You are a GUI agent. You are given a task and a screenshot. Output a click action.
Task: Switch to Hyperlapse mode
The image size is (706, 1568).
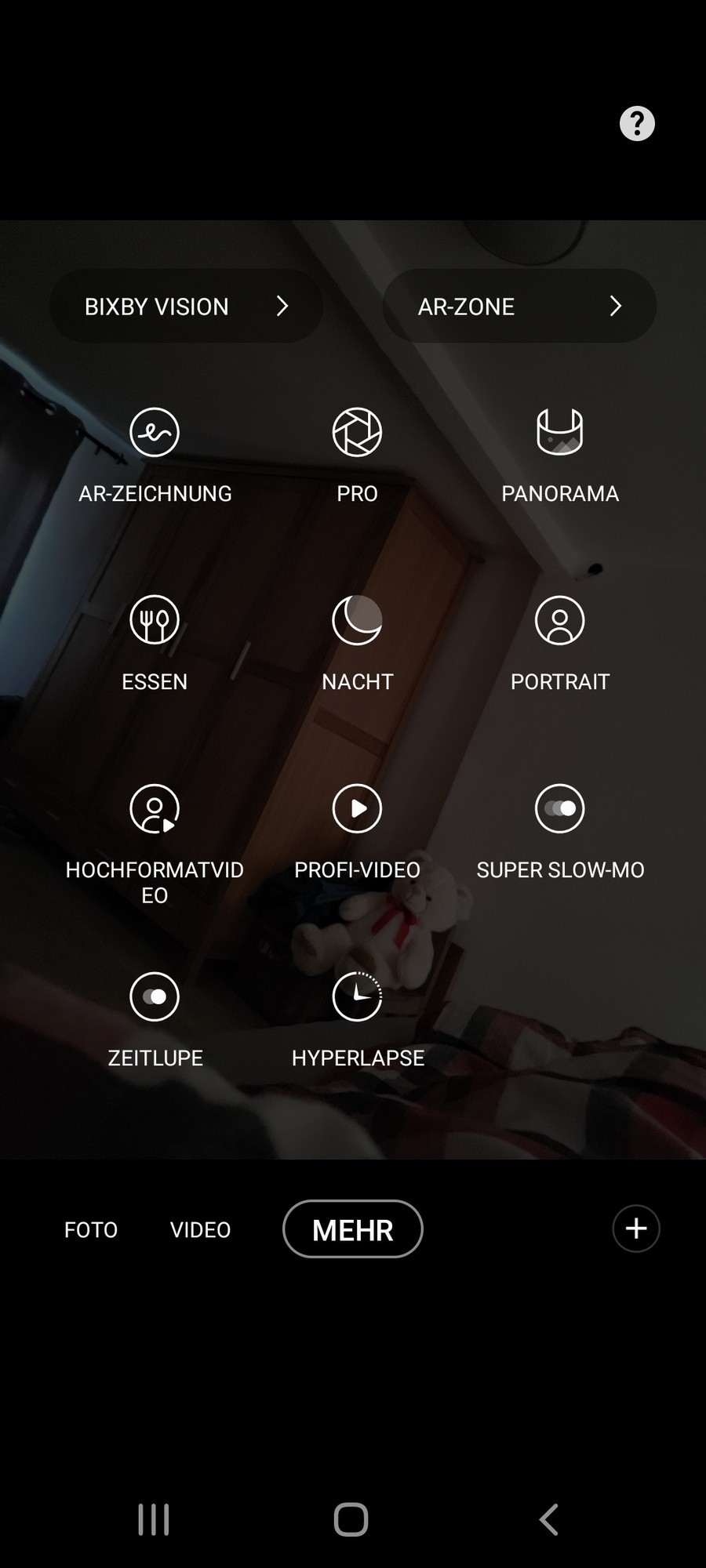(357, 997)
